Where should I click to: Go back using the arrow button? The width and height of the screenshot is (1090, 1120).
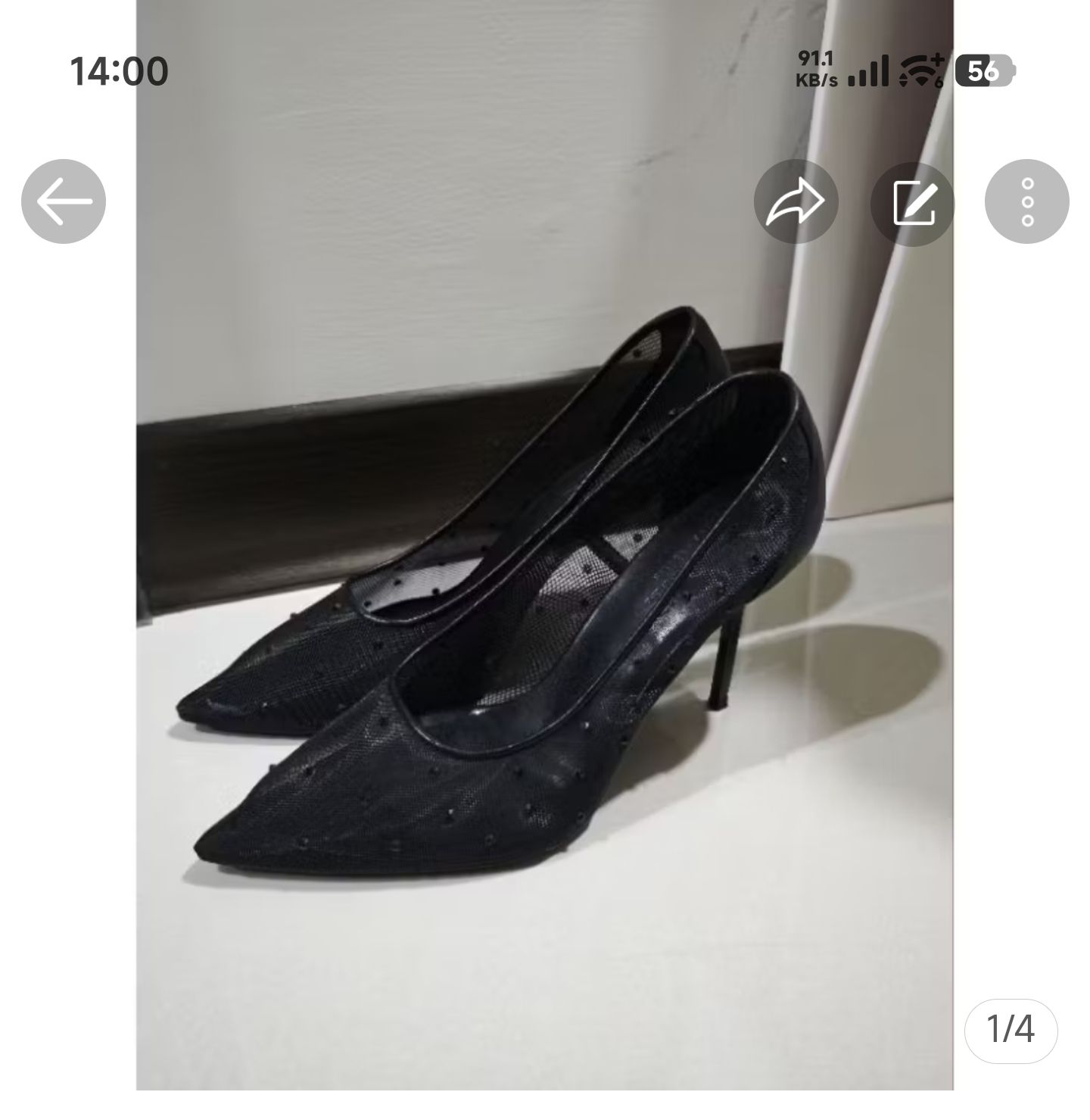(x=64, y=201)
